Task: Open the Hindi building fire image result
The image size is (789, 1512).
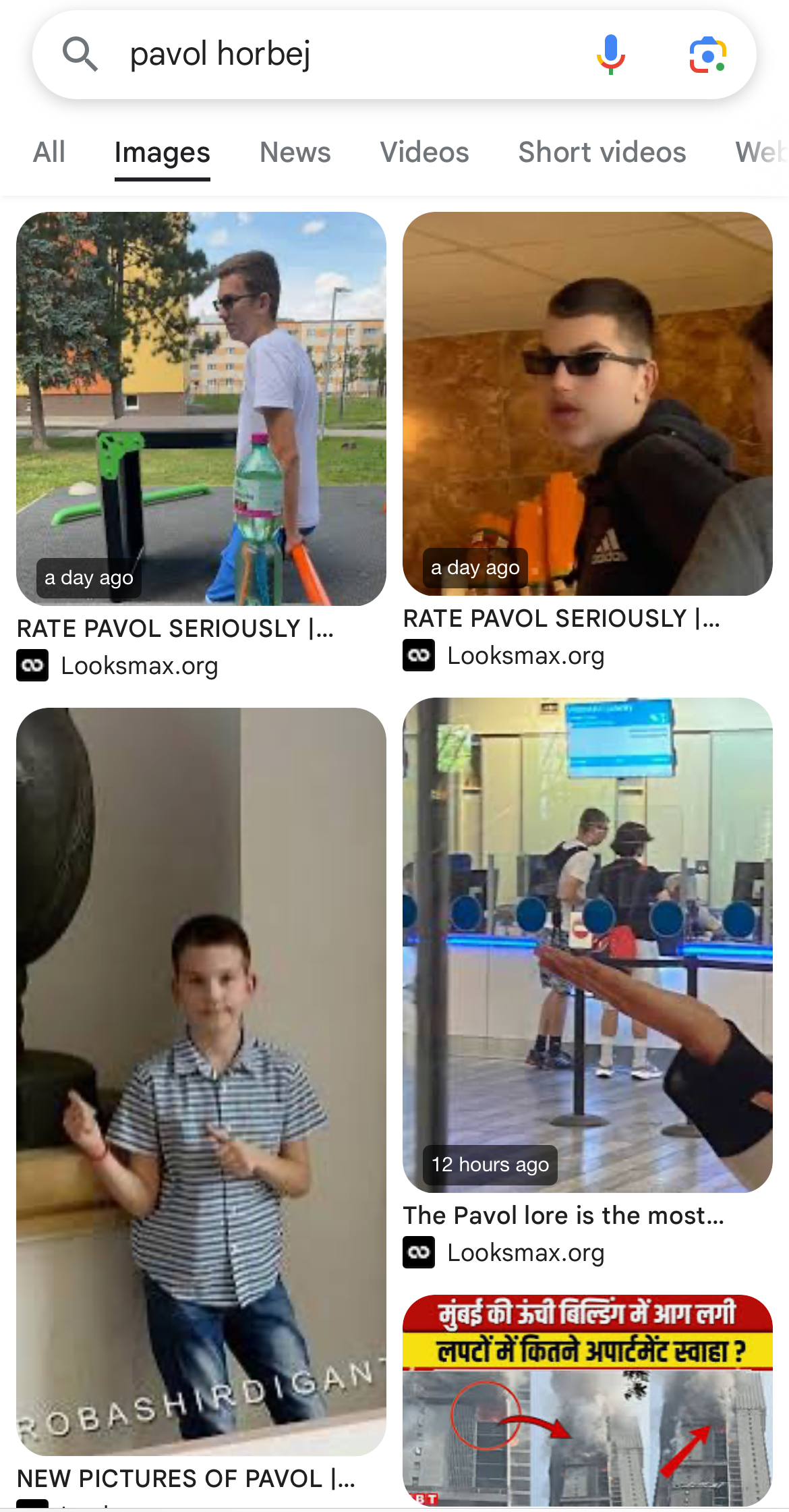Action: (x=587, y=1400)
